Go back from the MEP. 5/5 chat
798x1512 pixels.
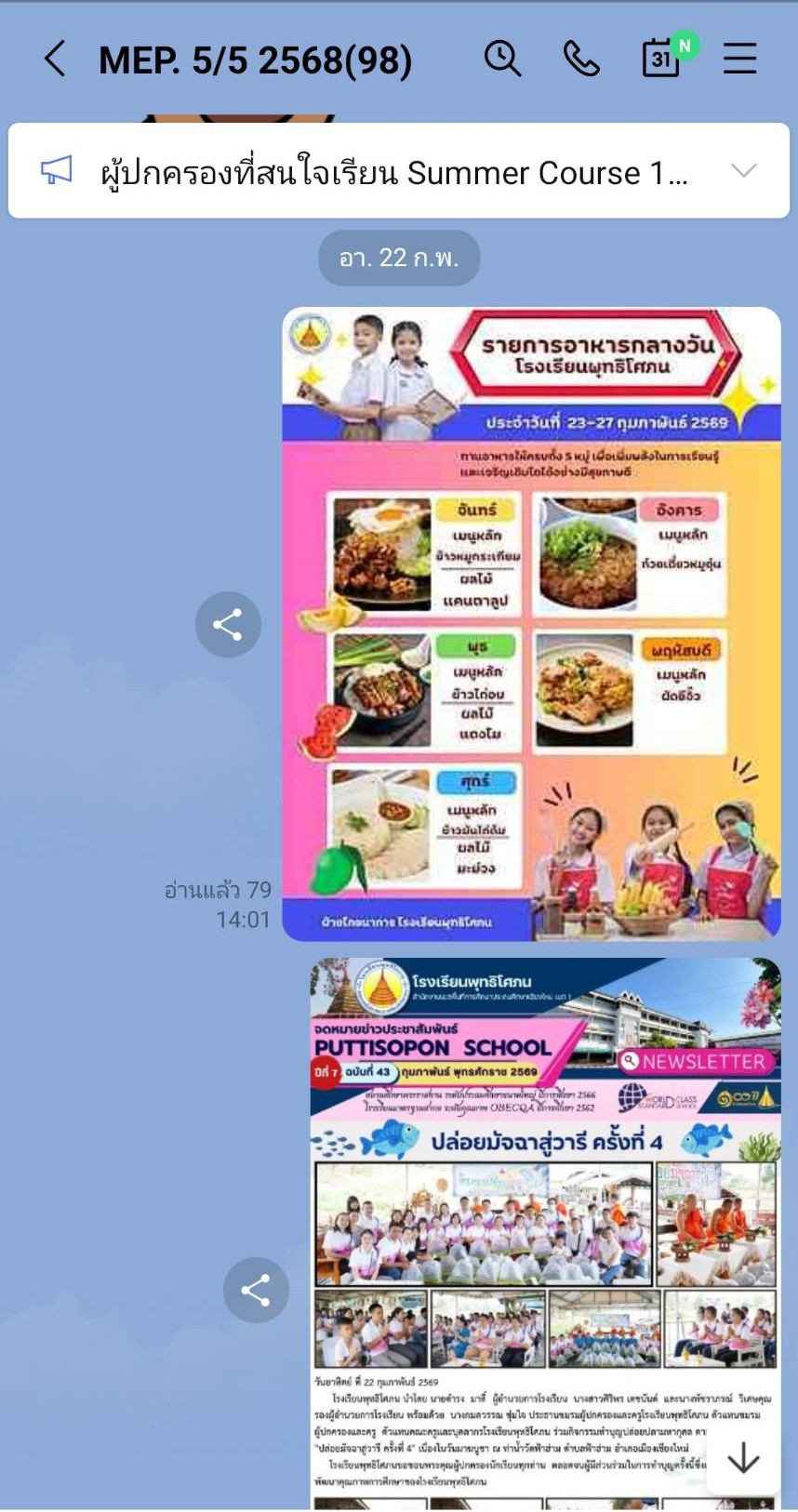tap(56, 59)
